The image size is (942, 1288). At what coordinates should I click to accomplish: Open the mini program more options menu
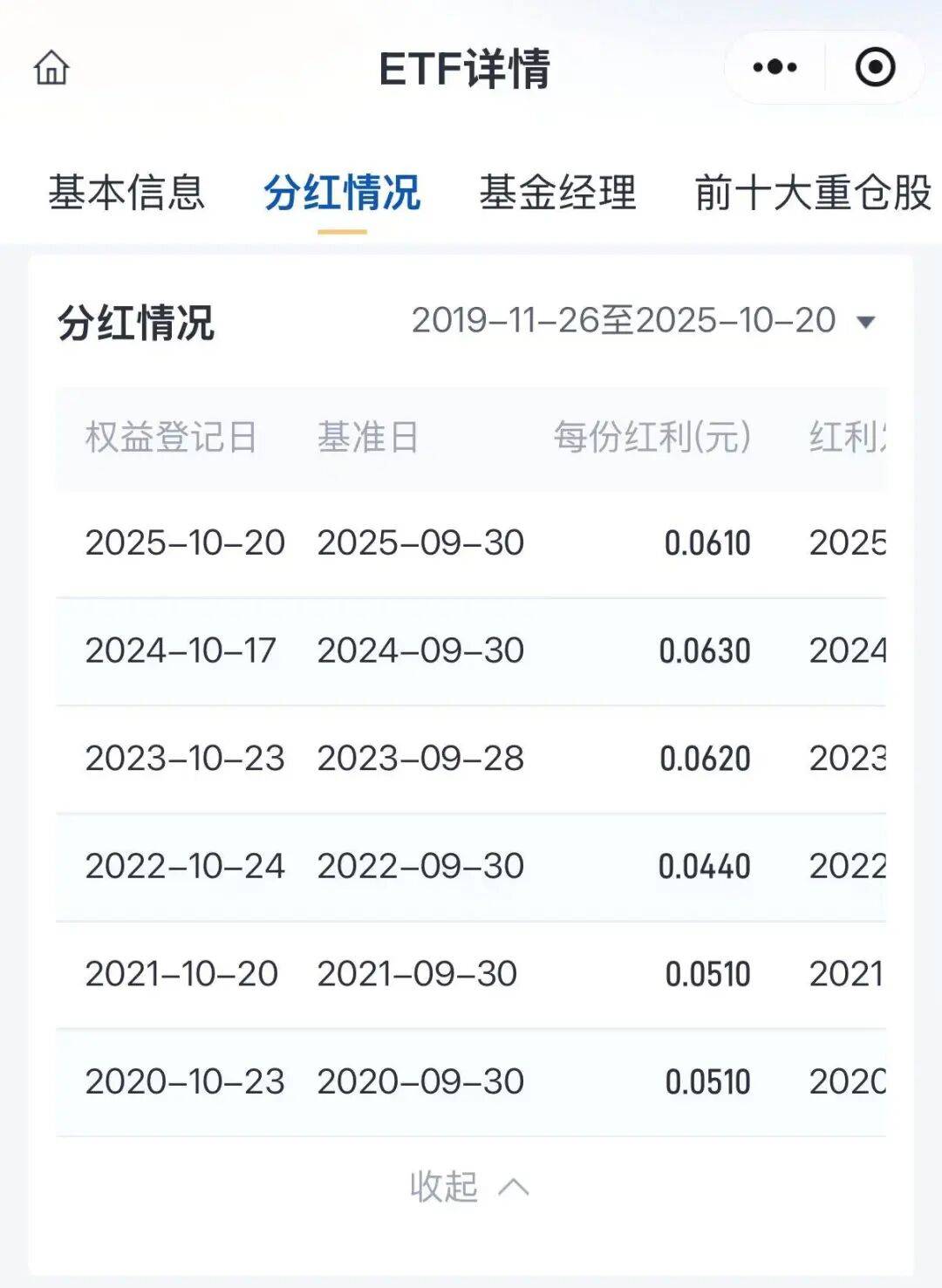coord(775,67)
